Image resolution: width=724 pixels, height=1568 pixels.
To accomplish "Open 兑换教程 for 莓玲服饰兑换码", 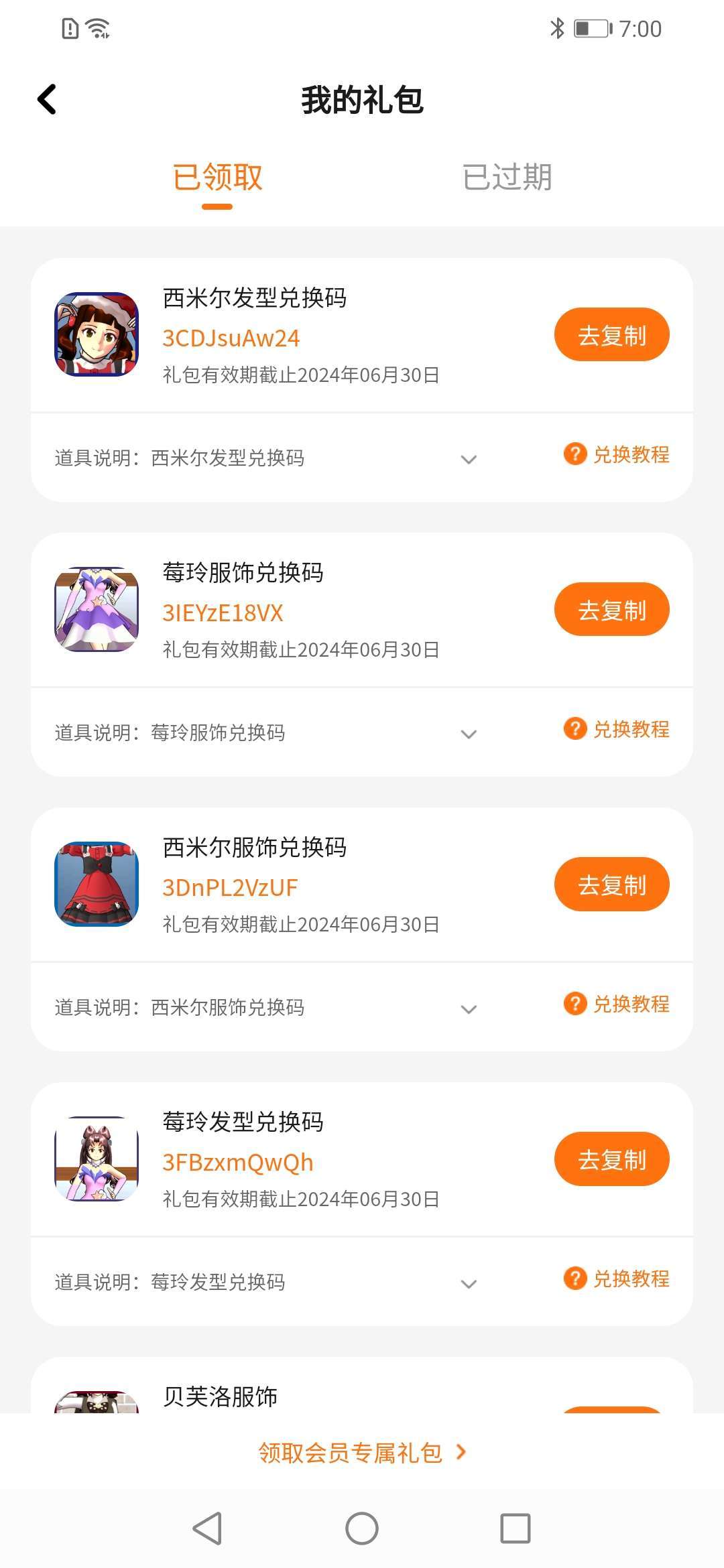I will (x=617, y=730).
